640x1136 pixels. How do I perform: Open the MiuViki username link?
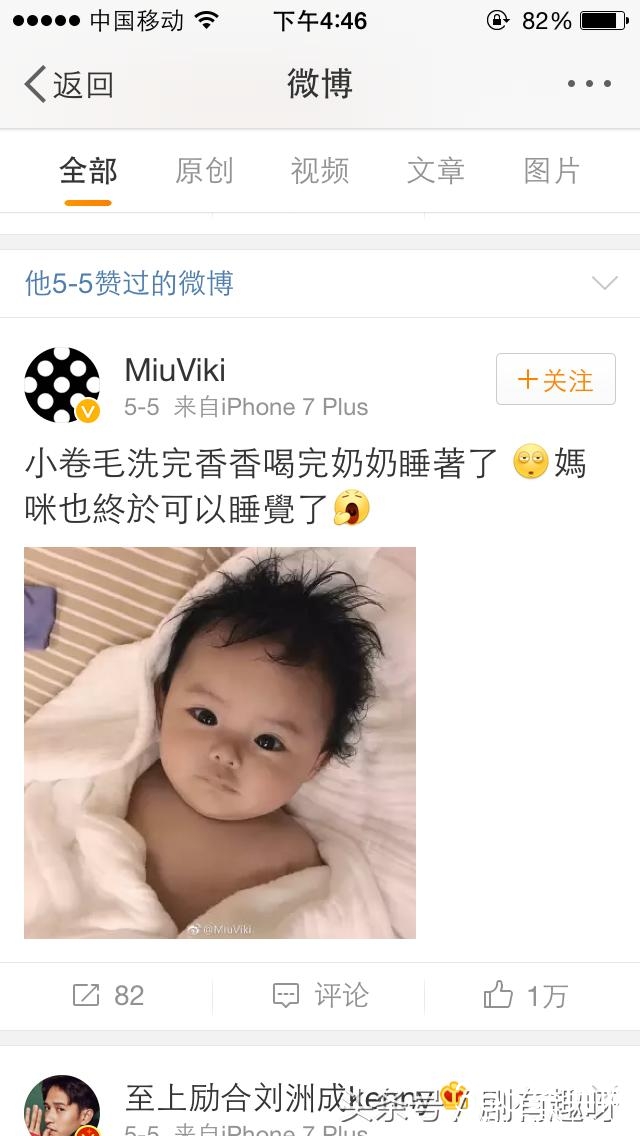175,370
